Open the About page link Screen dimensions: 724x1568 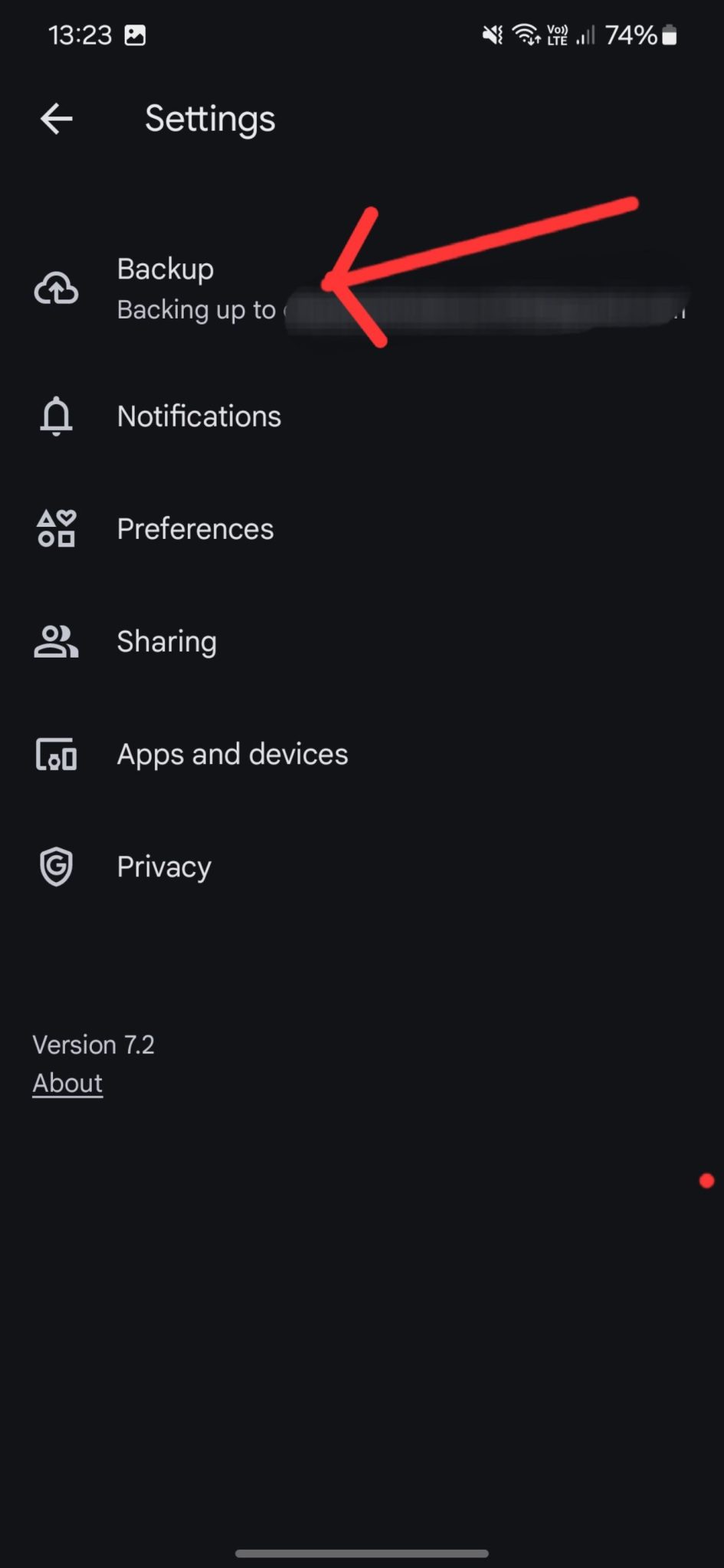tap(67, 1083)
